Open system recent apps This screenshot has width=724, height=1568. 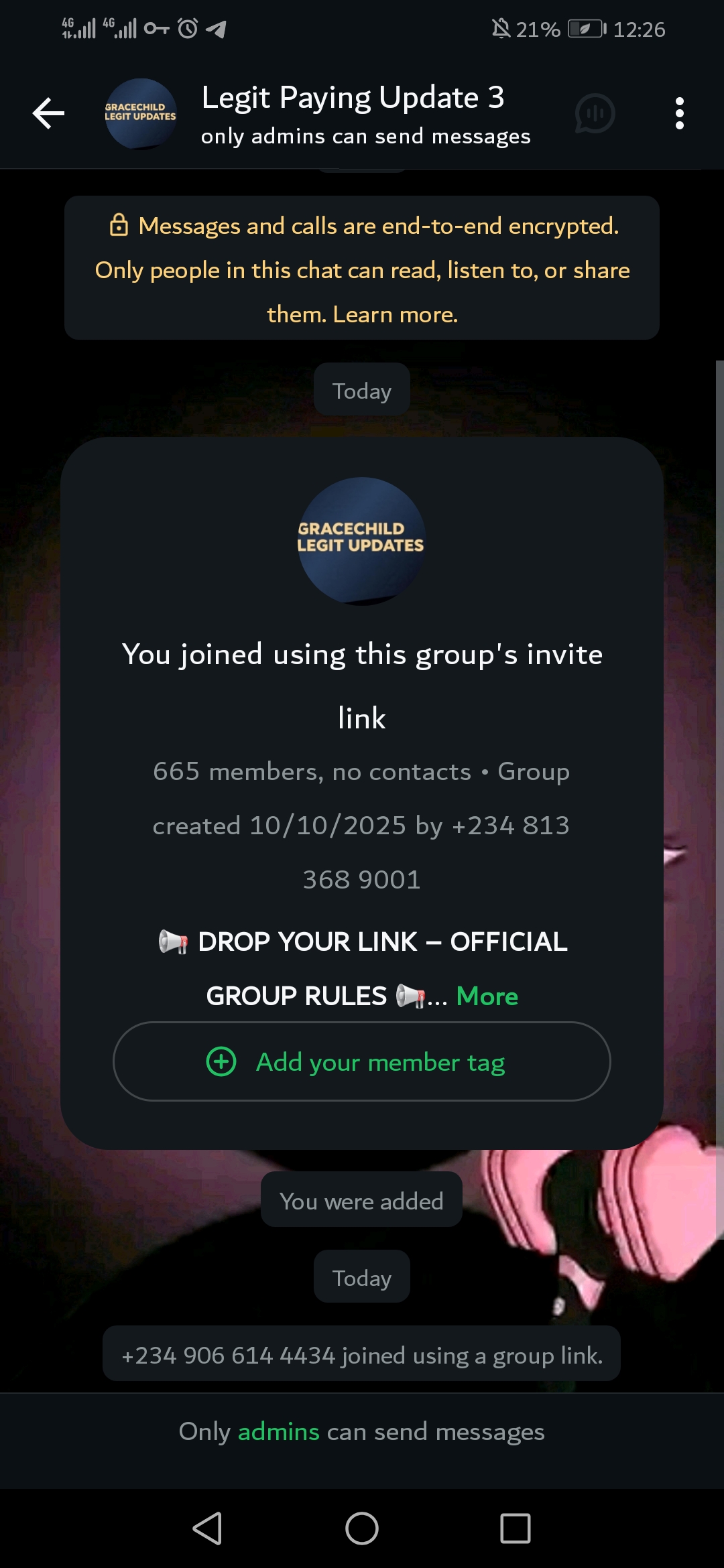515,1528
